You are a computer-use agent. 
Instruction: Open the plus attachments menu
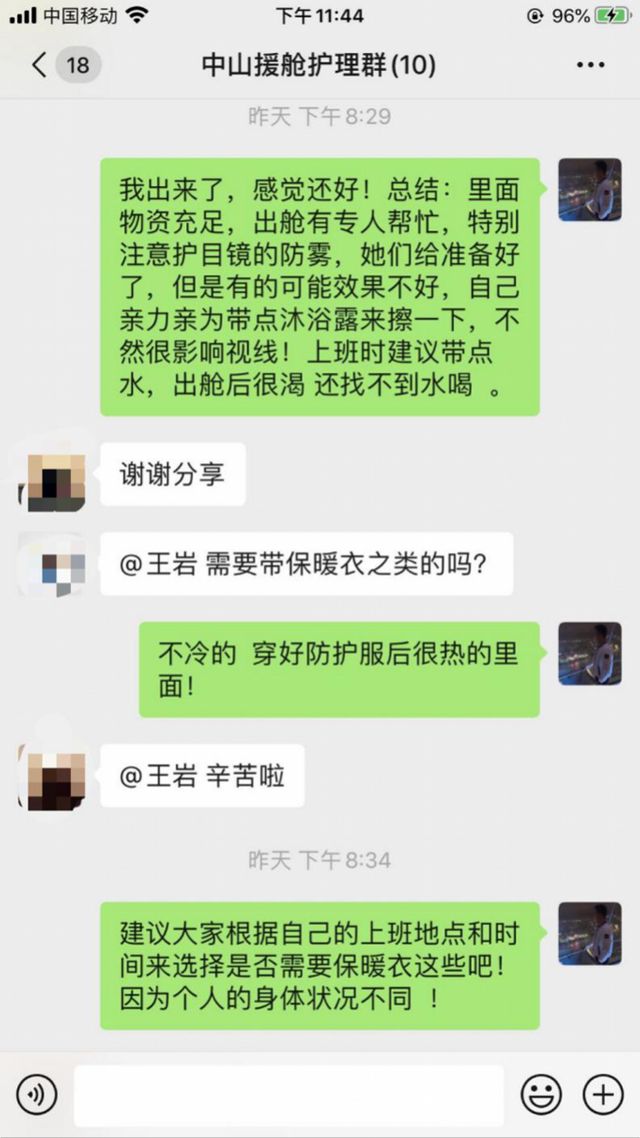click(x=602, y=1096)
